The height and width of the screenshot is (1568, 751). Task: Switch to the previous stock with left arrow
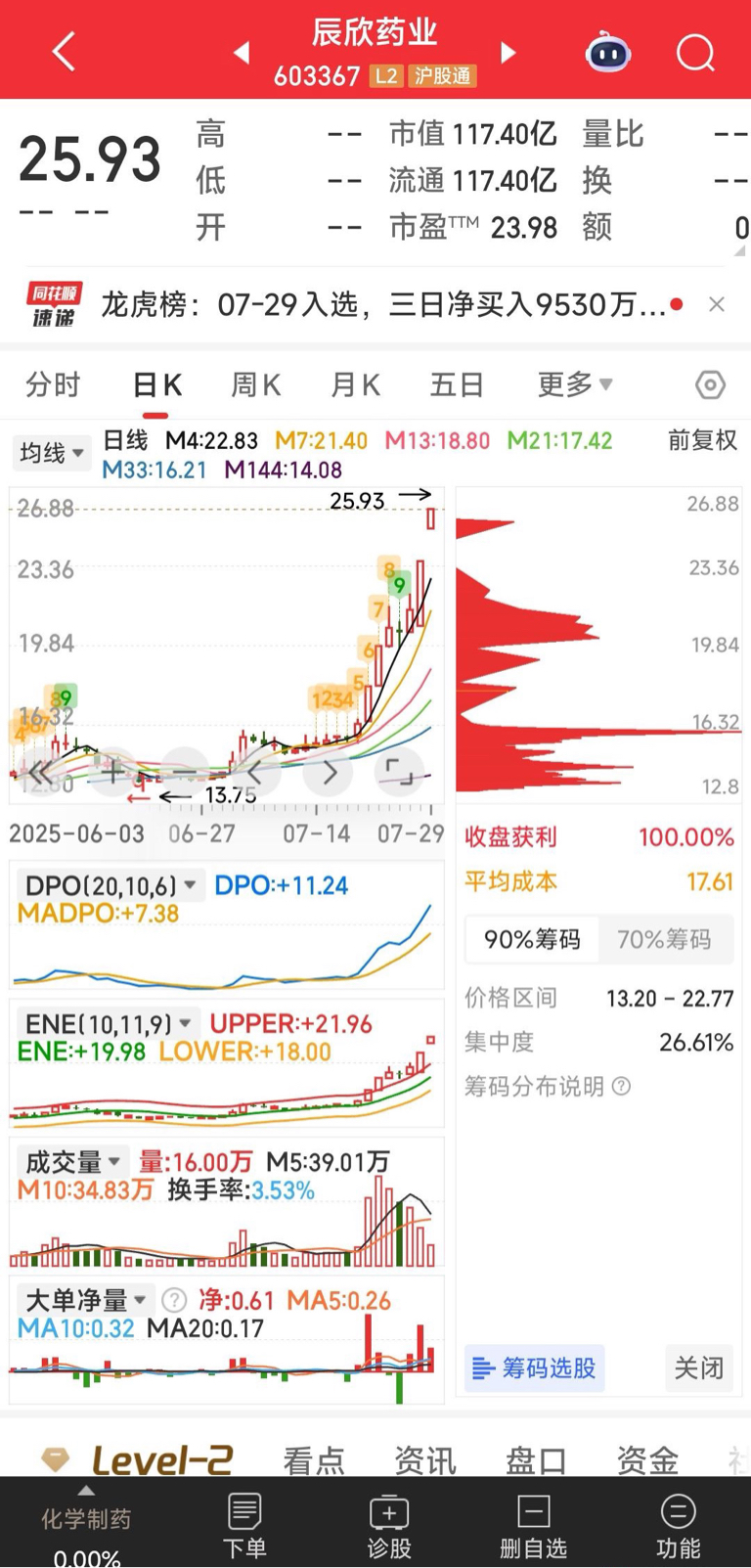click(x=242, y=52)
